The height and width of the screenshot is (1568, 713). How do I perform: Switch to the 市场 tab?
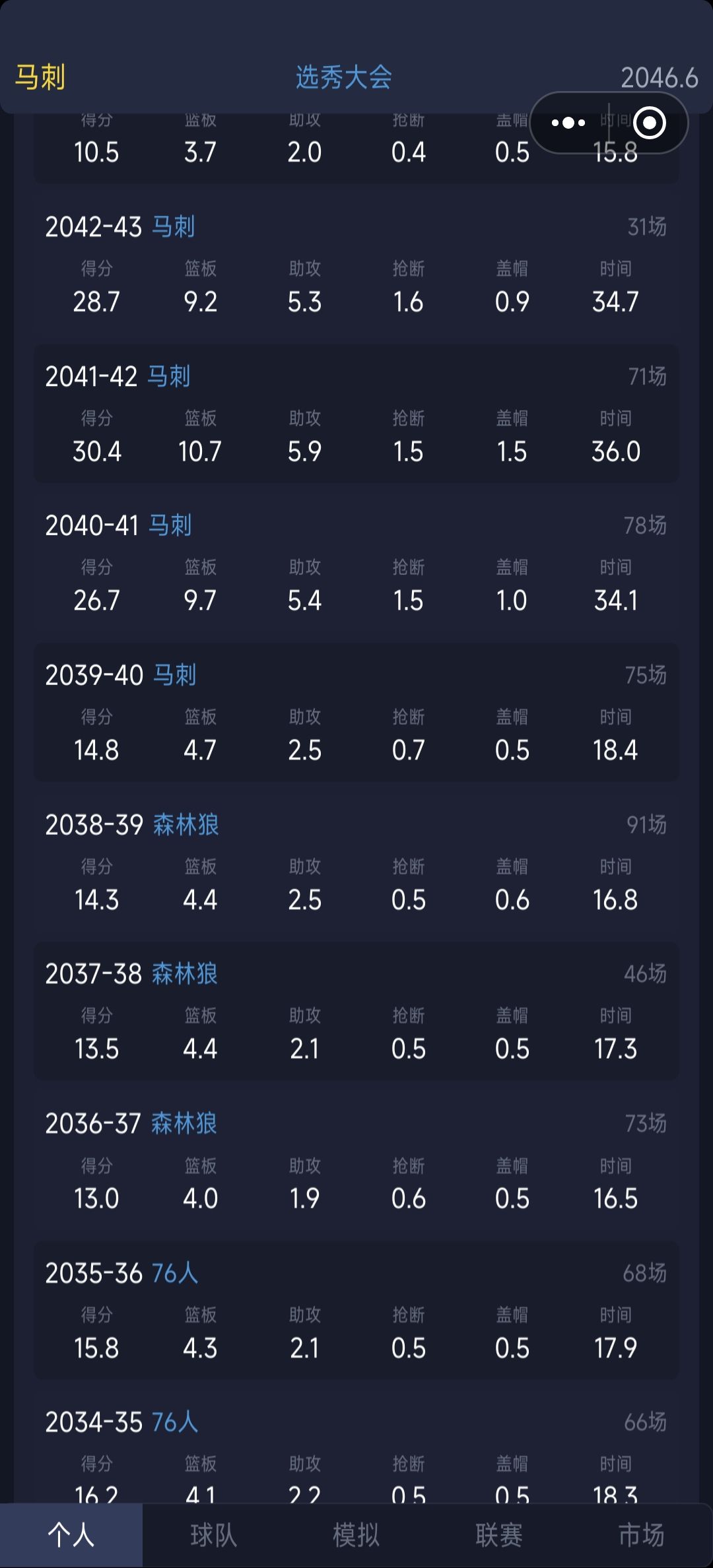click(641, 1535)
